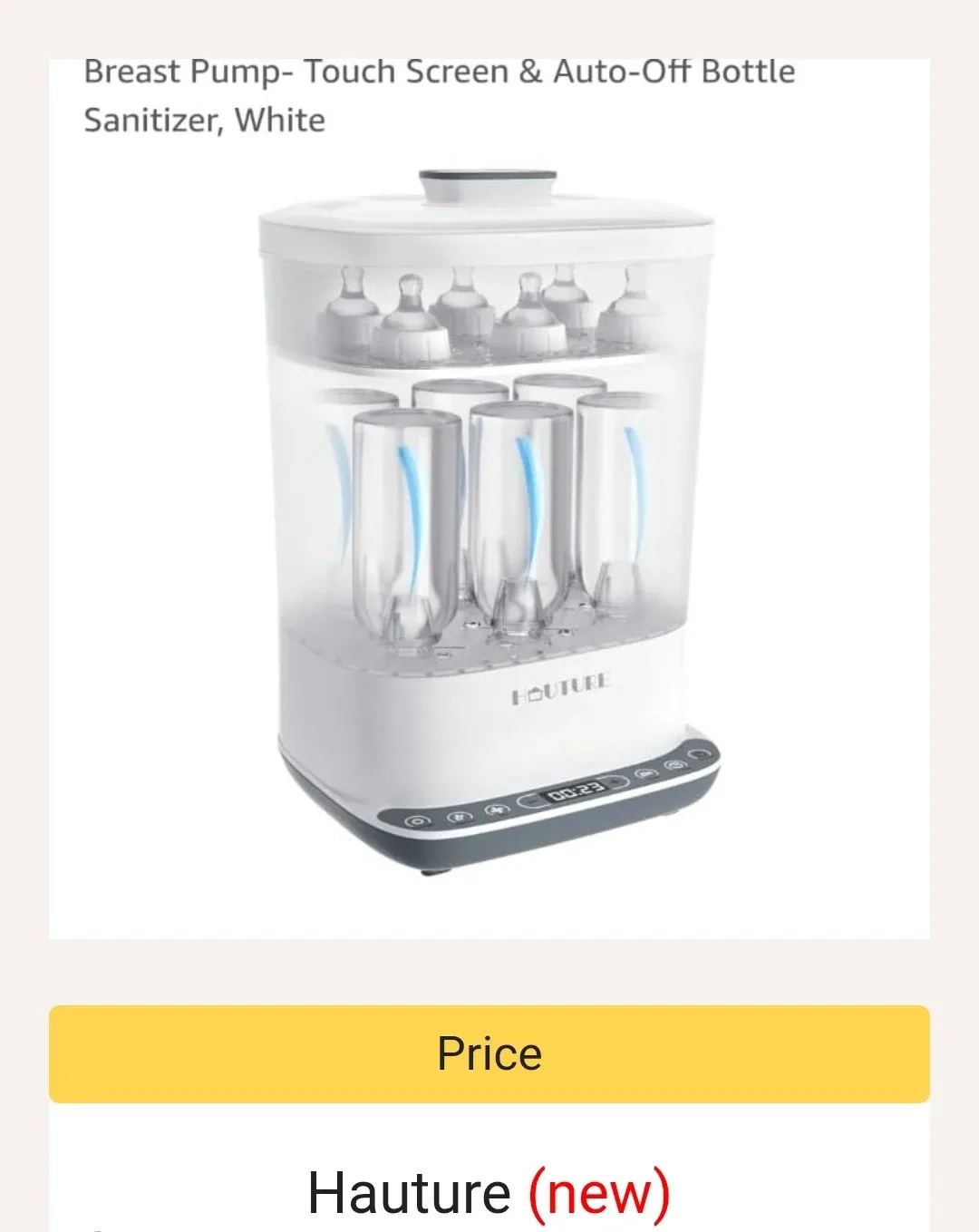Tap the steam mode icon right of the timer
The image size is (979, 1232).
(x=646, y=774)
